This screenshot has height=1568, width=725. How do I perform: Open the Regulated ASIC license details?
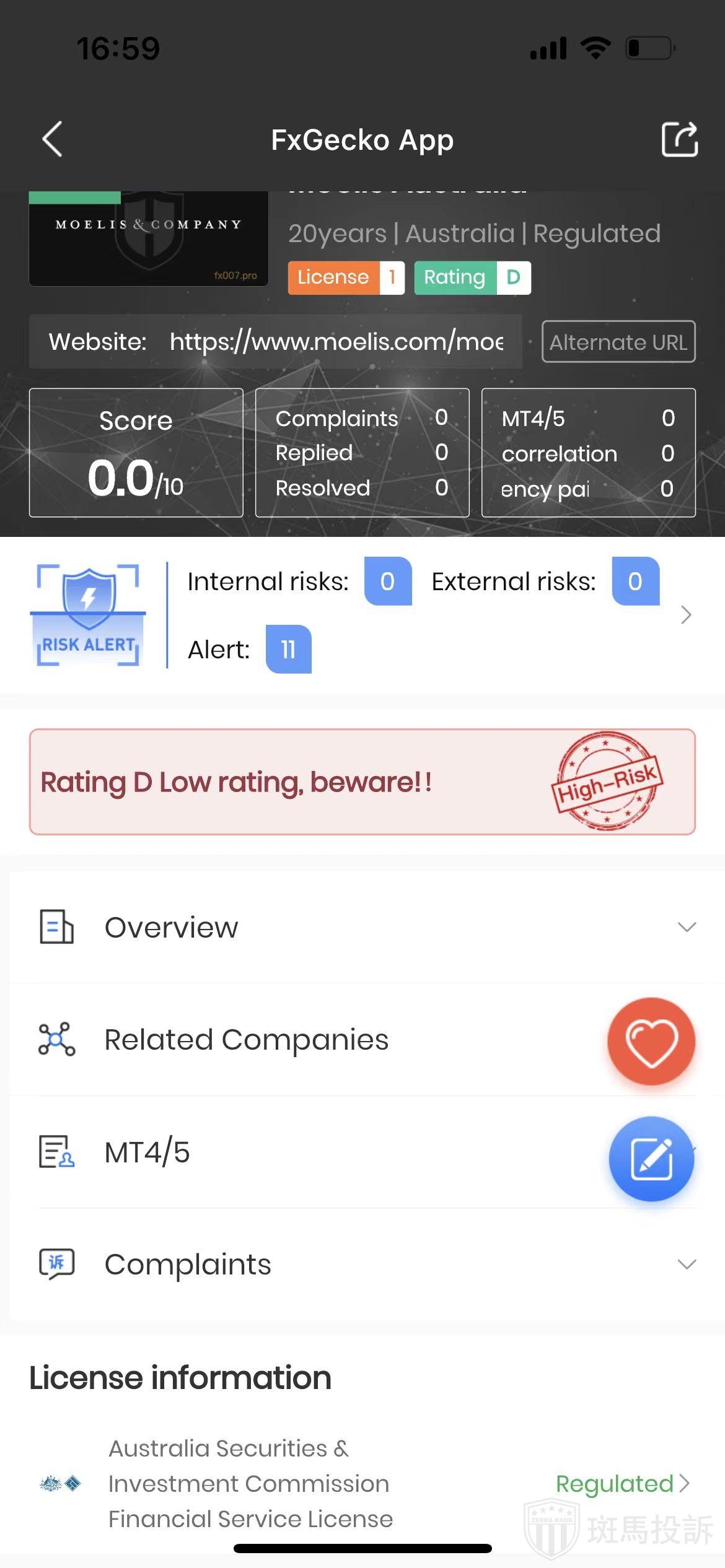[622, 1484]
